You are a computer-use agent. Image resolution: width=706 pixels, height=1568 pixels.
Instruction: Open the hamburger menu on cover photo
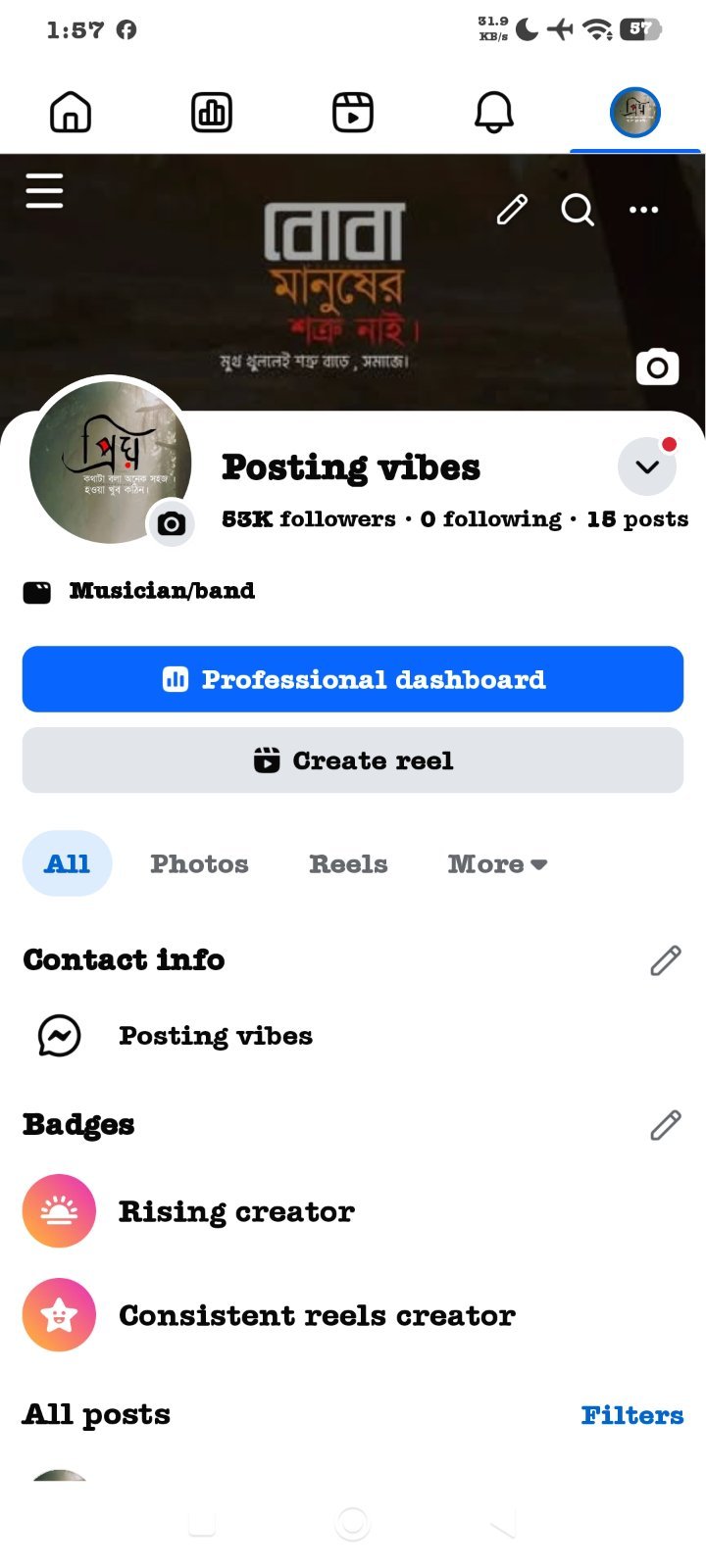pos(44,190)
